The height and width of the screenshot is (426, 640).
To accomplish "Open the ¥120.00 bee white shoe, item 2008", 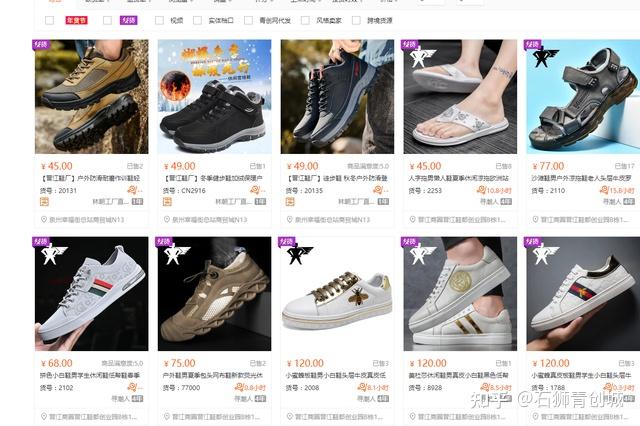I will 337,293.
